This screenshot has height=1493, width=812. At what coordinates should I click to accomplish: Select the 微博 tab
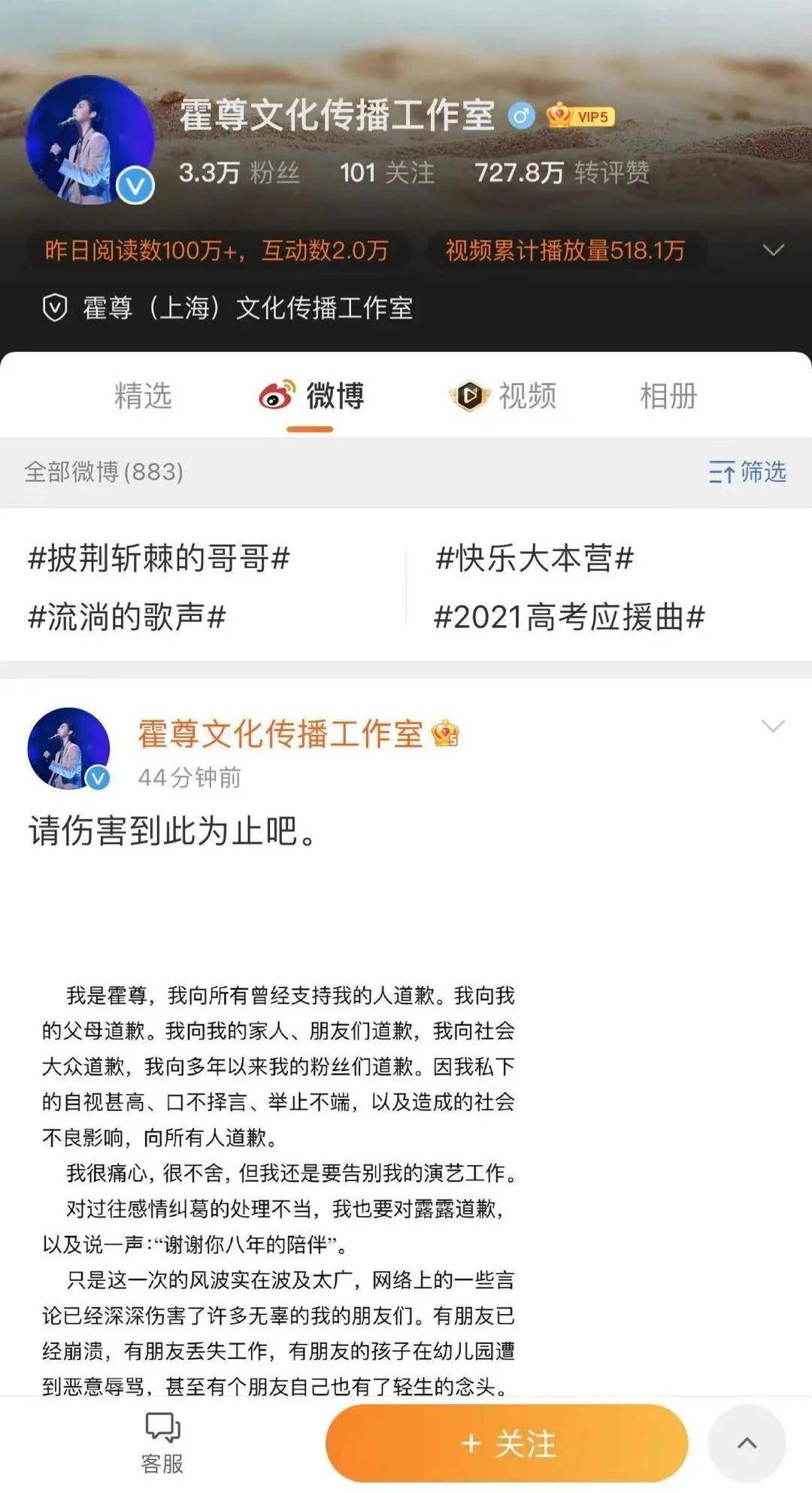pyautogui.click(x=311, y=396)
